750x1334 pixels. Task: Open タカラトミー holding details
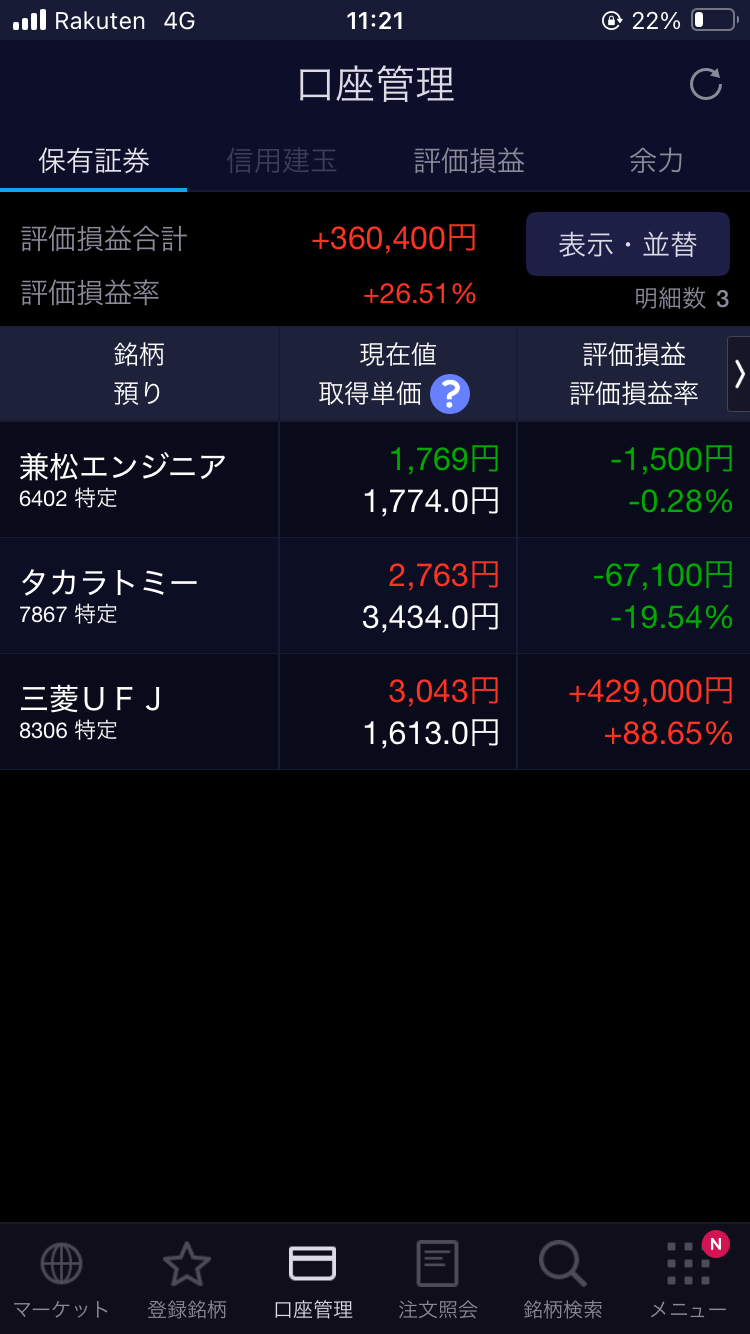tap(110, 595)
